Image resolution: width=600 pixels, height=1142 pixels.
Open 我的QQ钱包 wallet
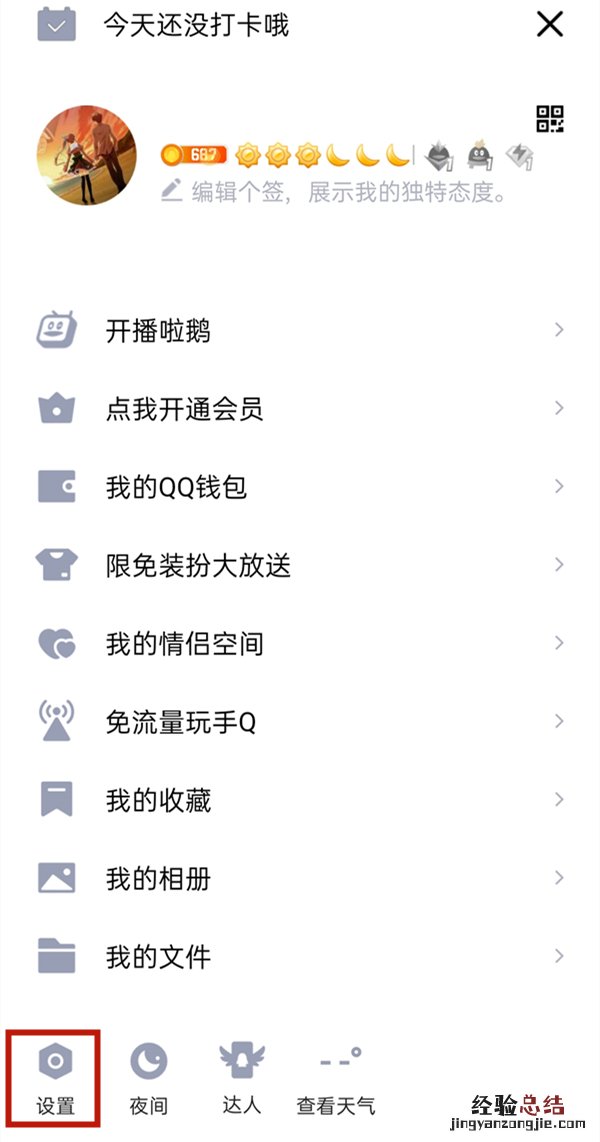[300, 487]
